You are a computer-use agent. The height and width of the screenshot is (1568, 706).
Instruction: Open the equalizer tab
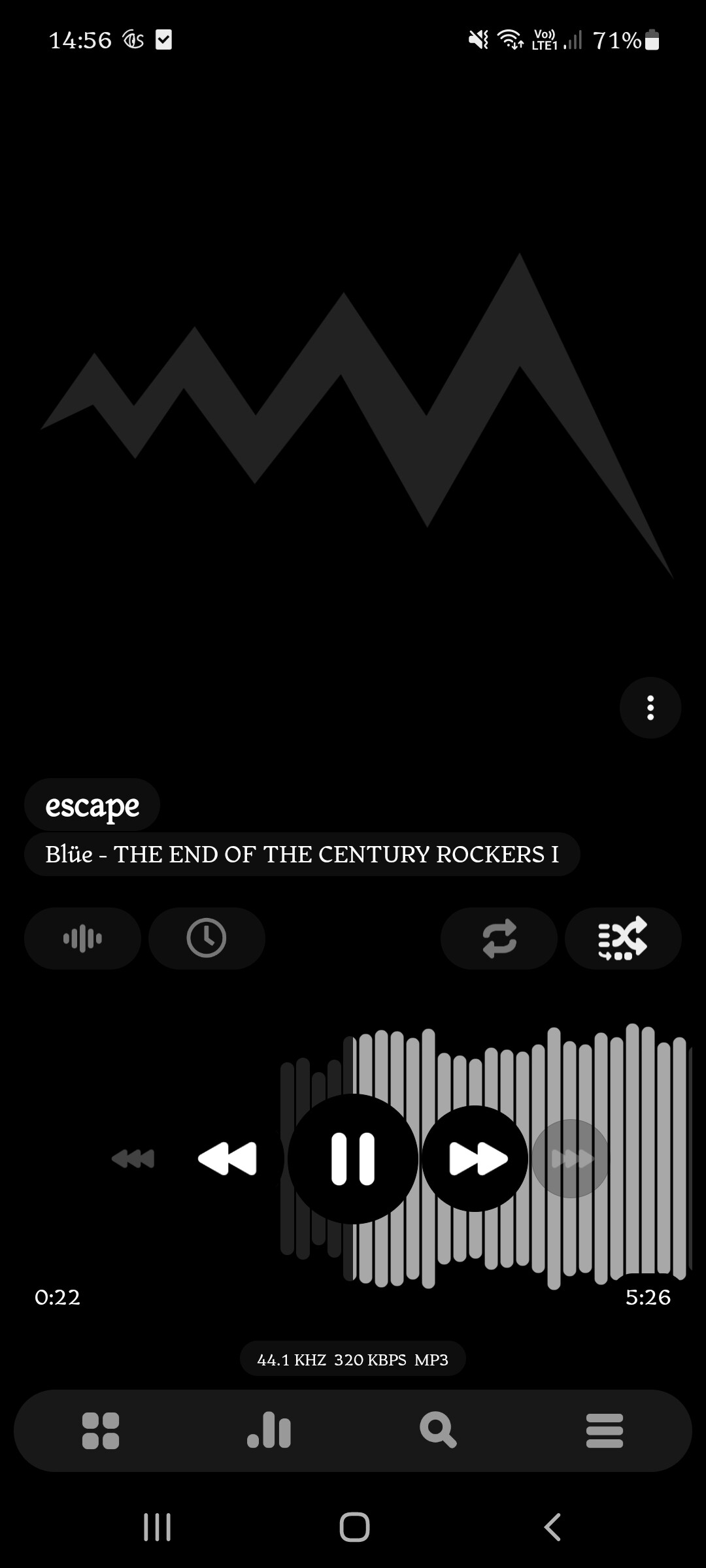269,1429
